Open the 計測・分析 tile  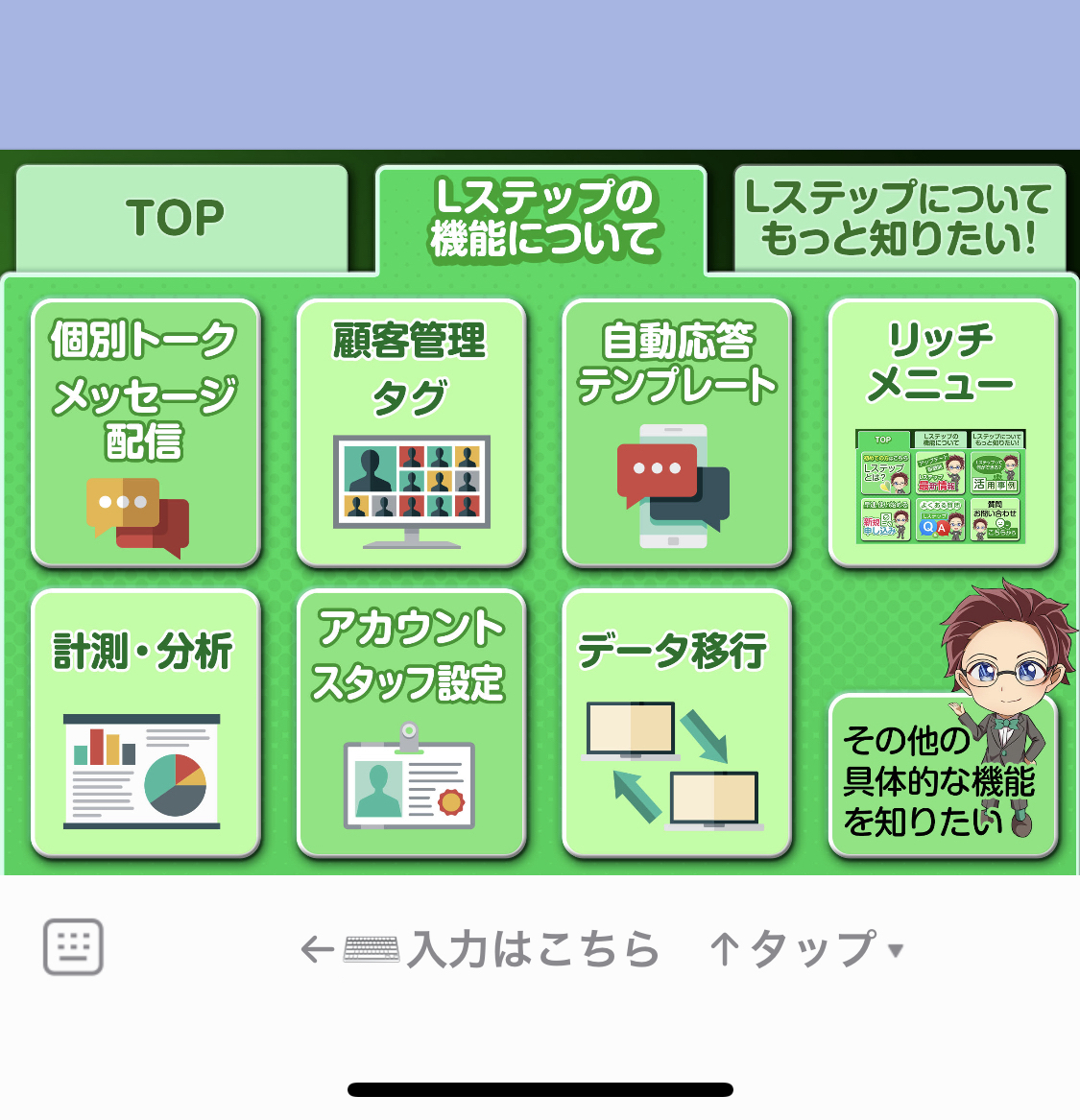pos(146,724)
